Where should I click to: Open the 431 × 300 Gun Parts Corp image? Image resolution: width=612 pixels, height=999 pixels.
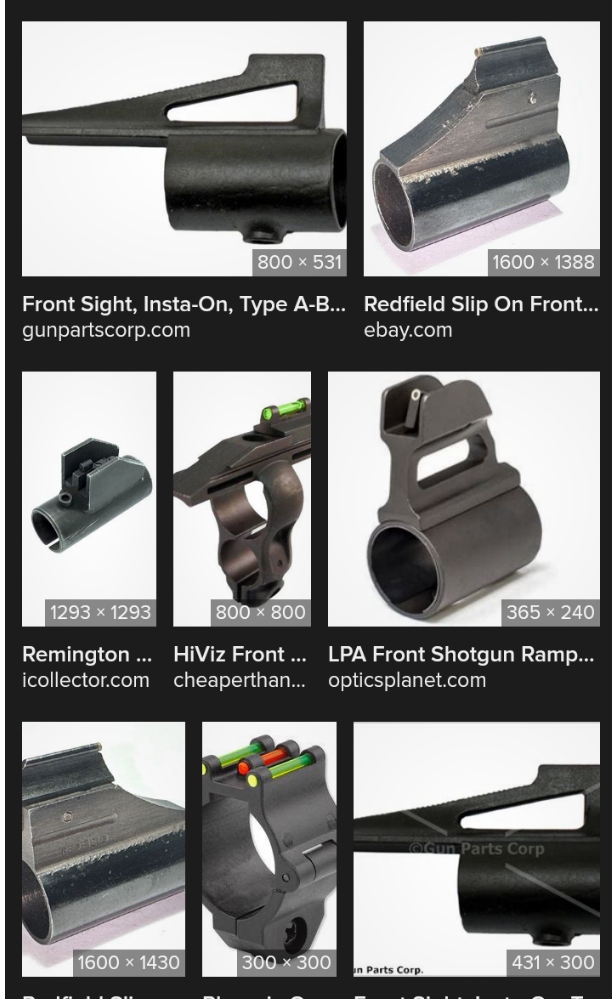477,849
